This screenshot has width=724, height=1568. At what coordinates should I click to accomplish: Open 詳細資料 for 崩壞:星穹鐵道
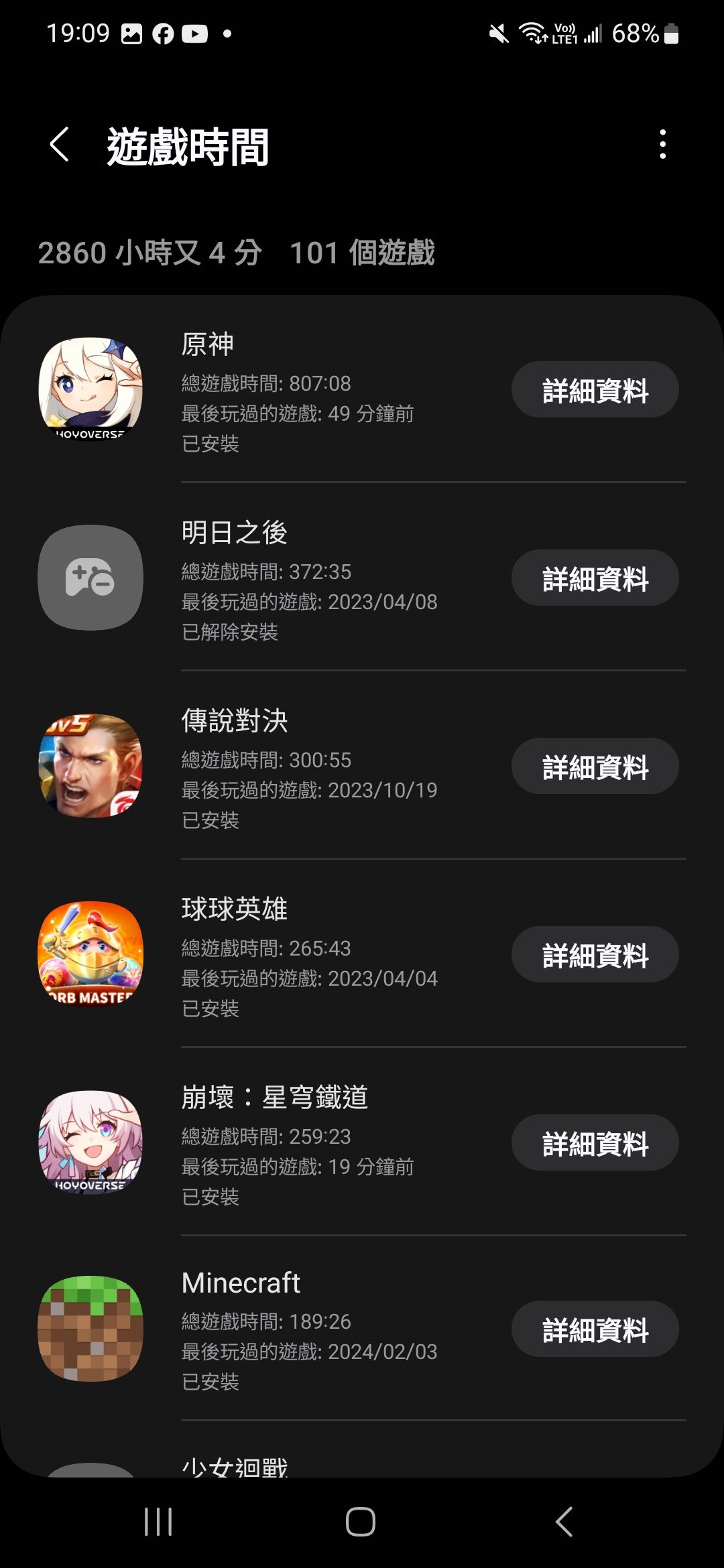(595, 1143)
